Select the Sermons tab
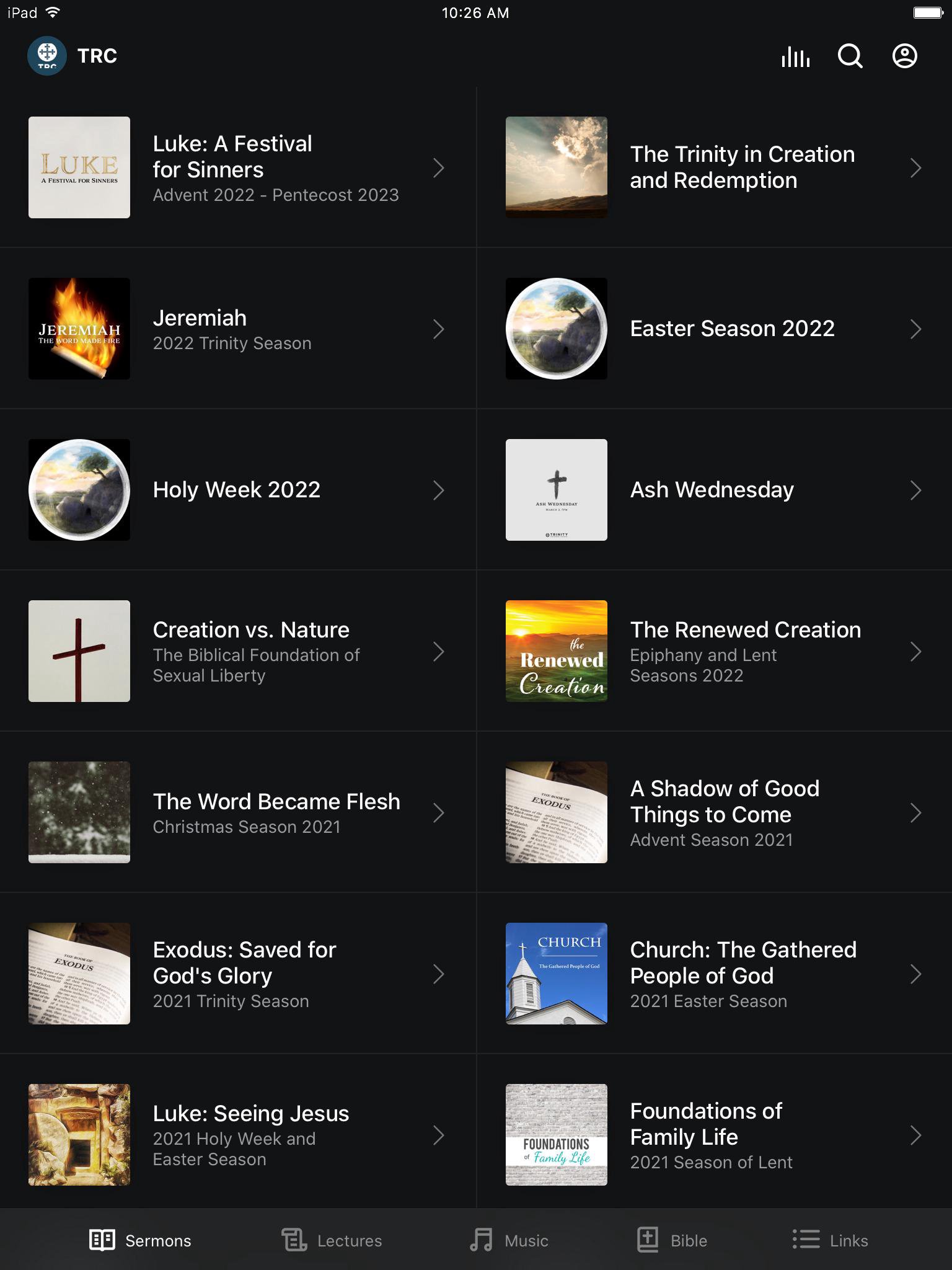This screenshot has width=952, height=1270. coord(141,1240)
